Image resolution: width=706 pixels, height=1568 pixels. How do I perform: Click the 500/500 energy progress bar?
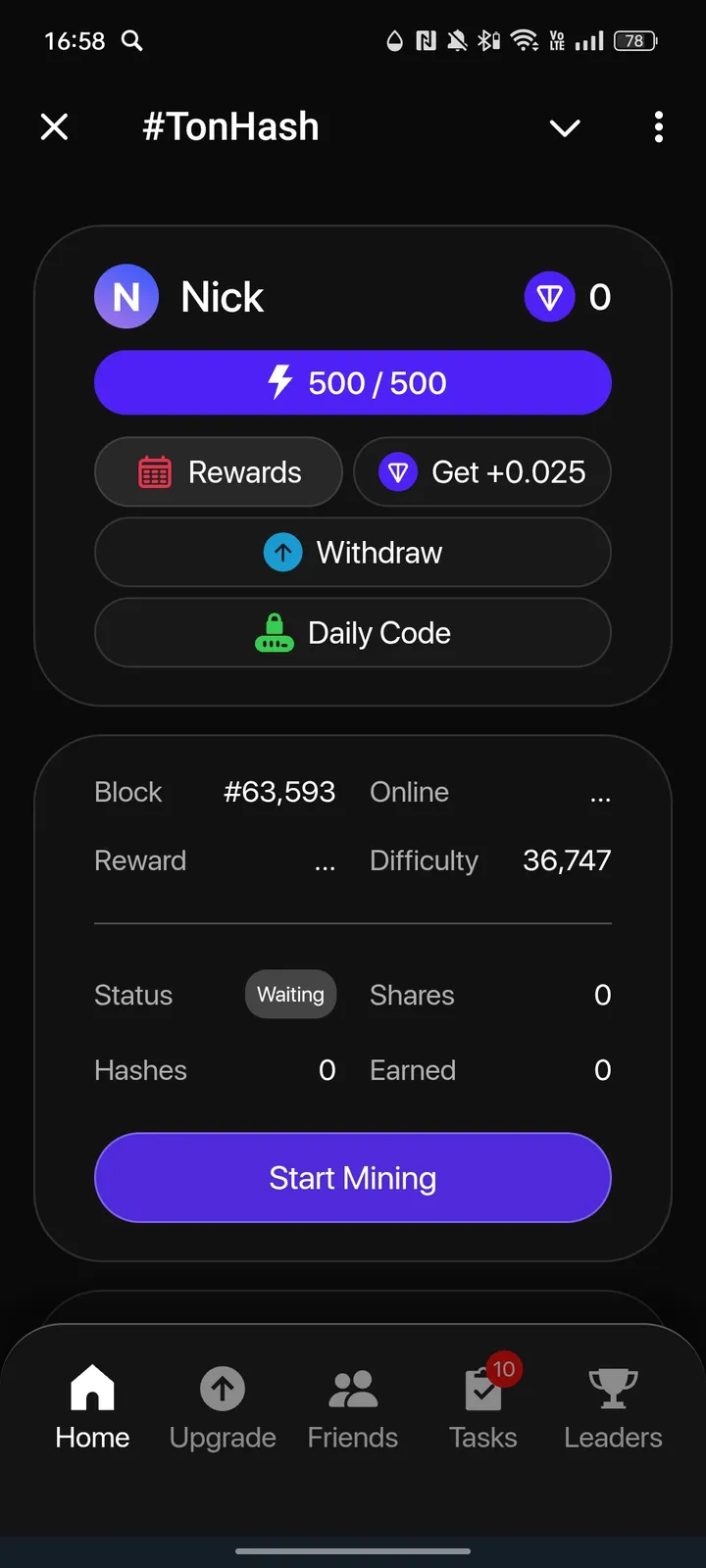[x=352, y=382]
